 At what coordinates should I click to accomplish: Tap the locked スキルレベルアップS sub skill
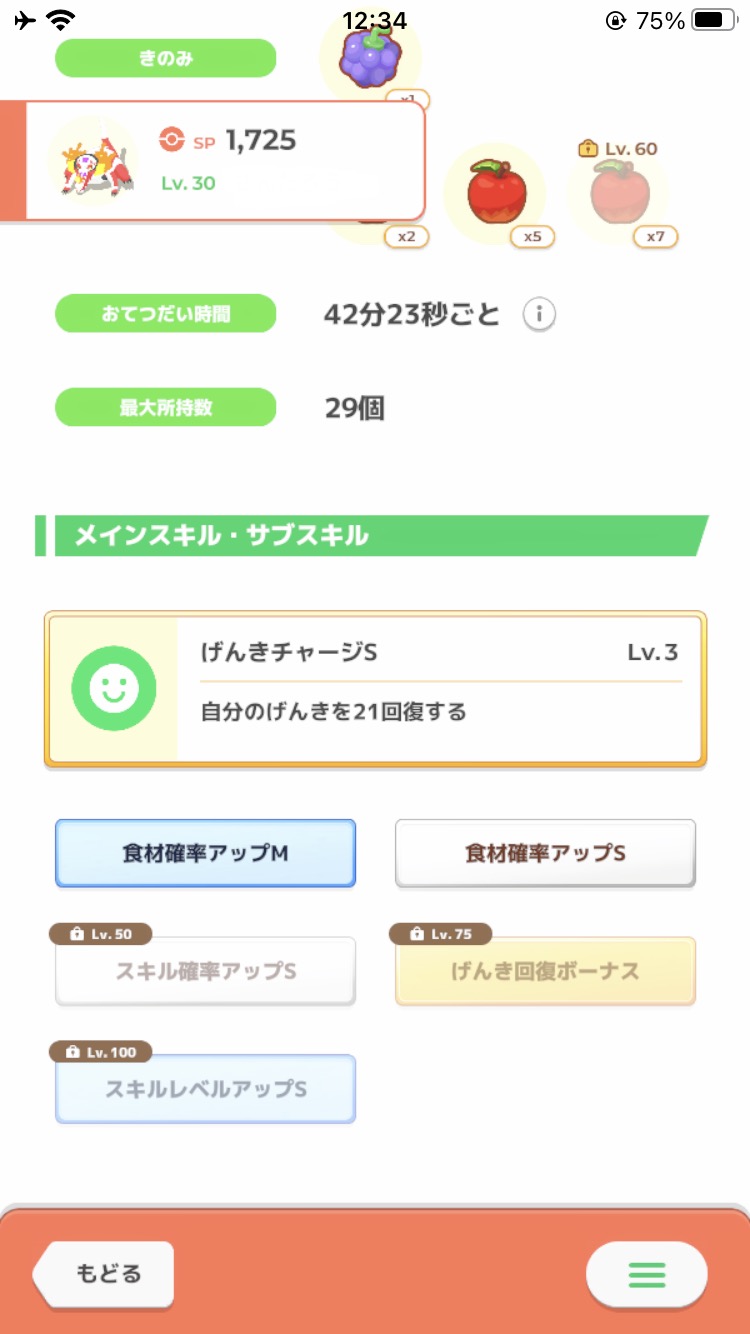pyautogui.click(x=205, y=1088)
